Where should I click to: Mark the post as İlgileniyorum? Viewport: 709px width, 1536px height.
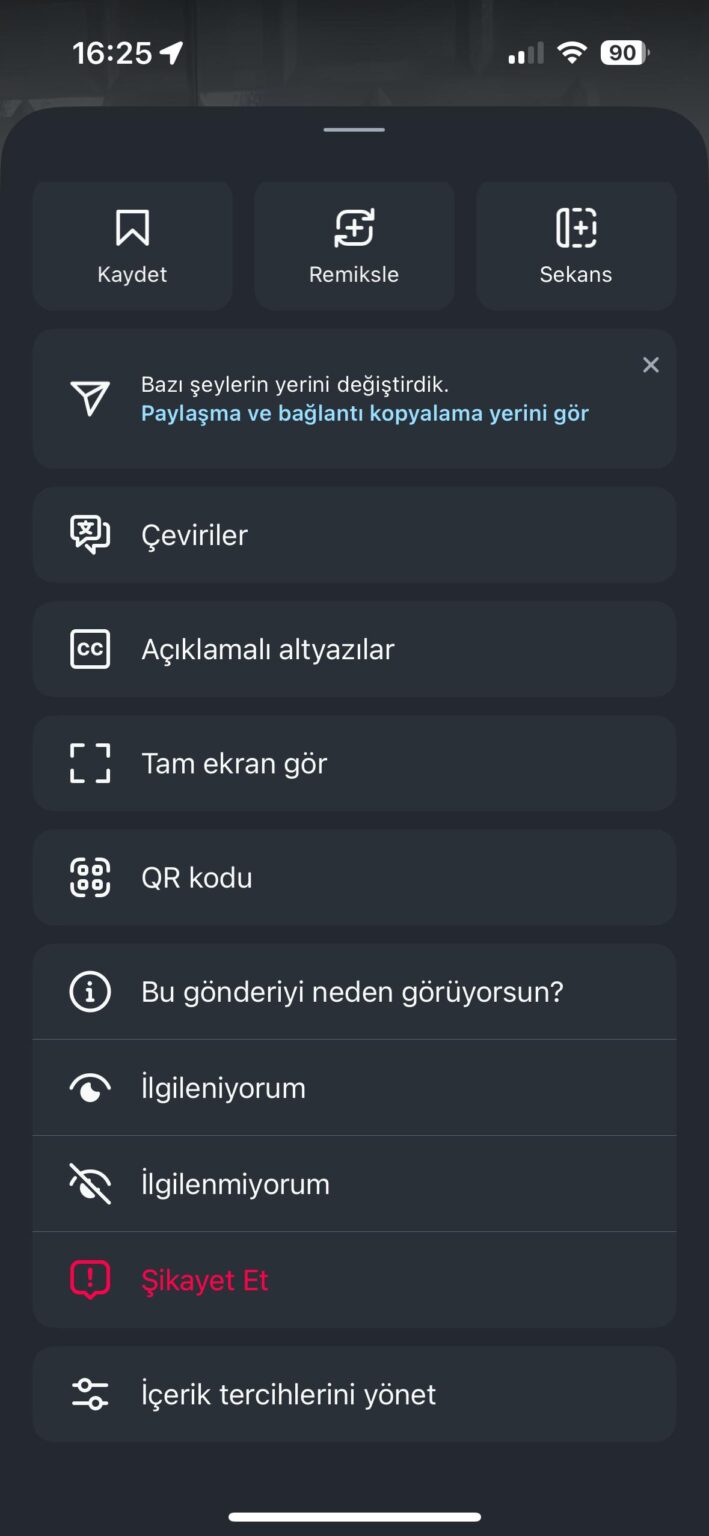click(354, 1088)
